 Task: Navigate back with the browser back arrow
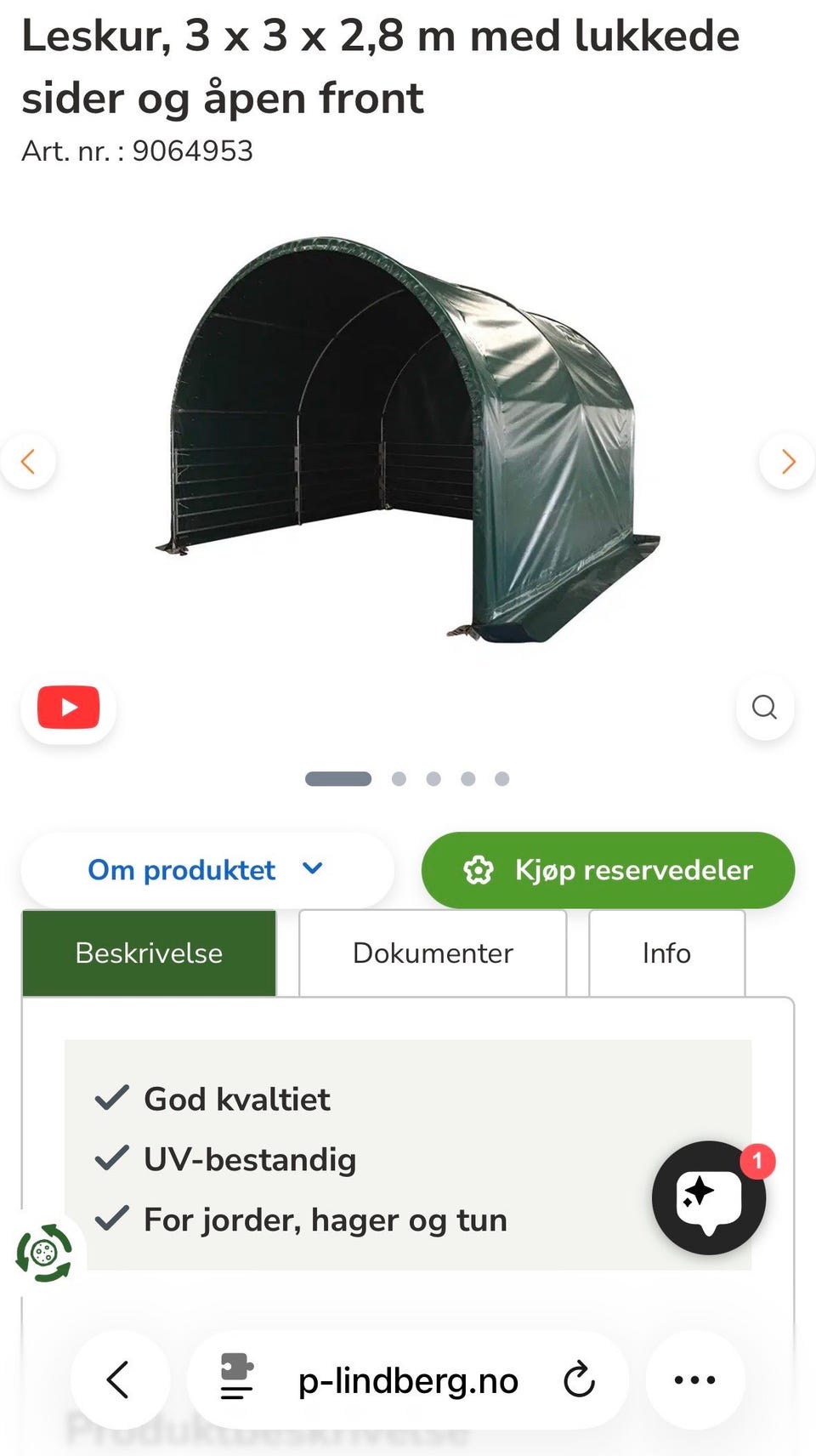coord(120,1381)
